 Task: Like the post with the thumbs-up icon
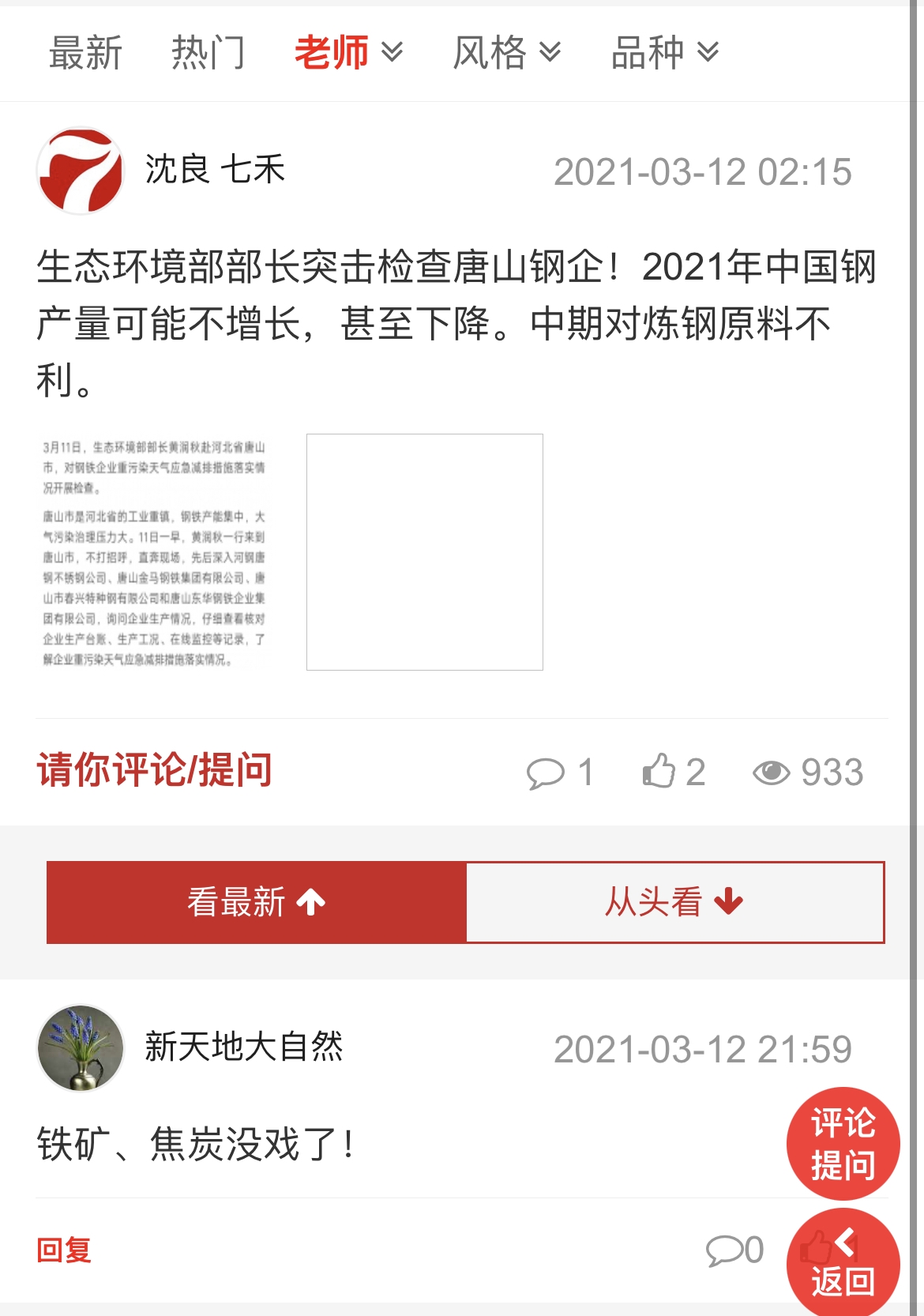(x=659, y=771)
